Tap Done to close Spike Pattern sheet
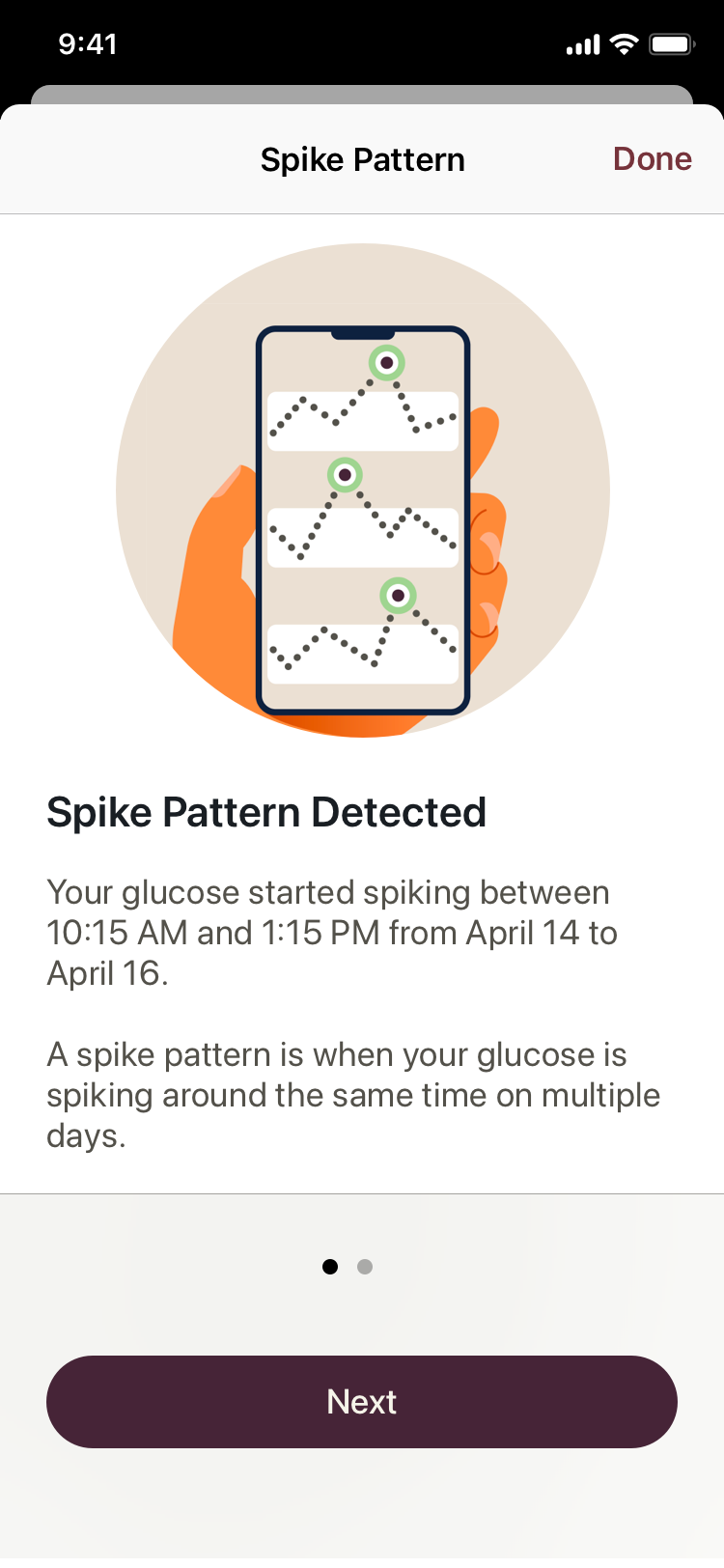Screen dimensions: 724x1568 [652, 159]
